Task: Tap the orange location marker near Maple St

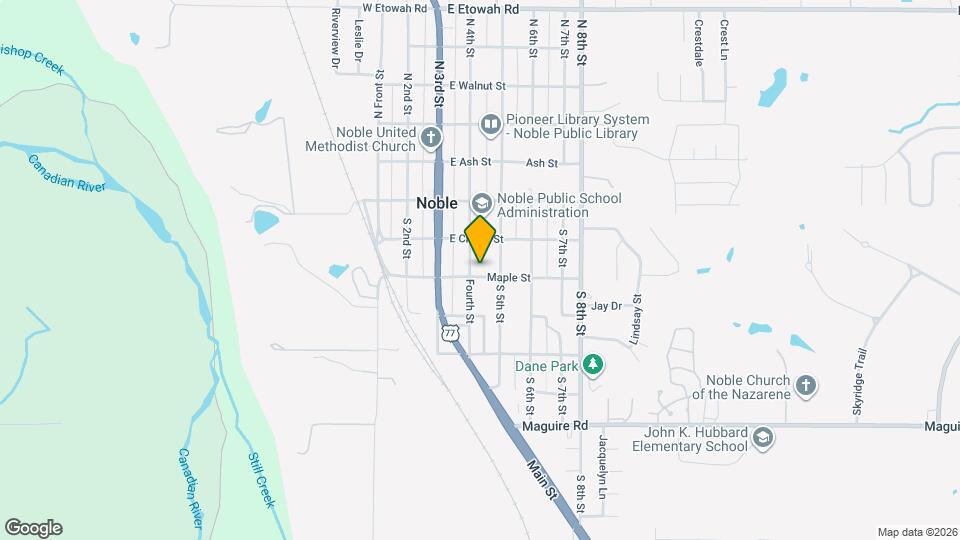Action: pos(481,239)
